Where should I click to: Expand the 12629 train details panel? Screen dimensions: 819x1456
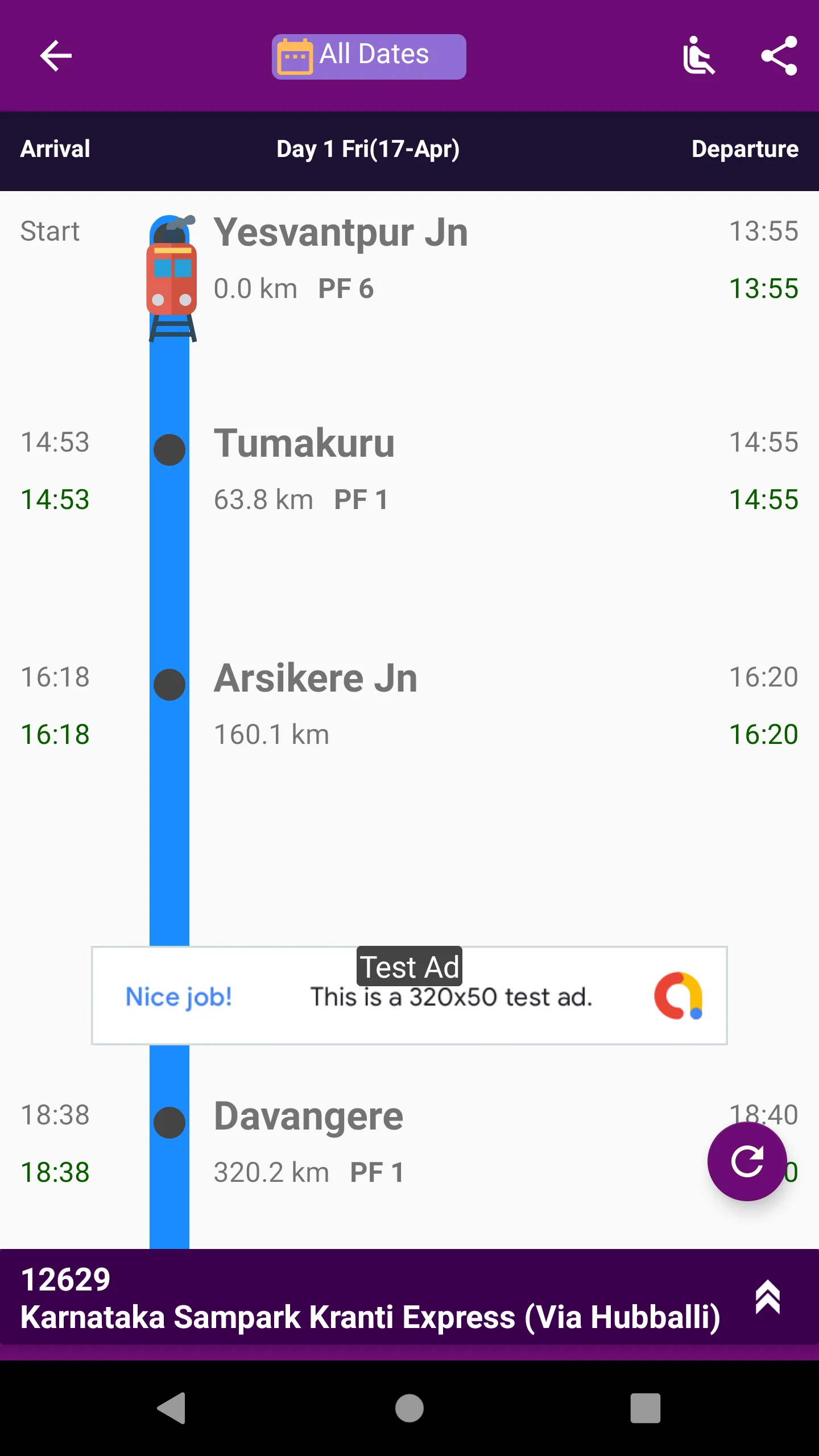(767, 1298)
